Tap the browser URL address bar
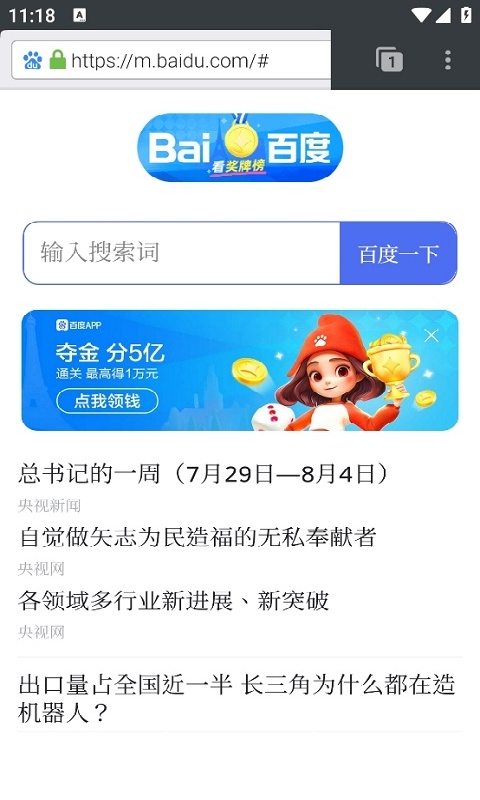The width and height of the screenshot is (480, 800). point(171,60)
